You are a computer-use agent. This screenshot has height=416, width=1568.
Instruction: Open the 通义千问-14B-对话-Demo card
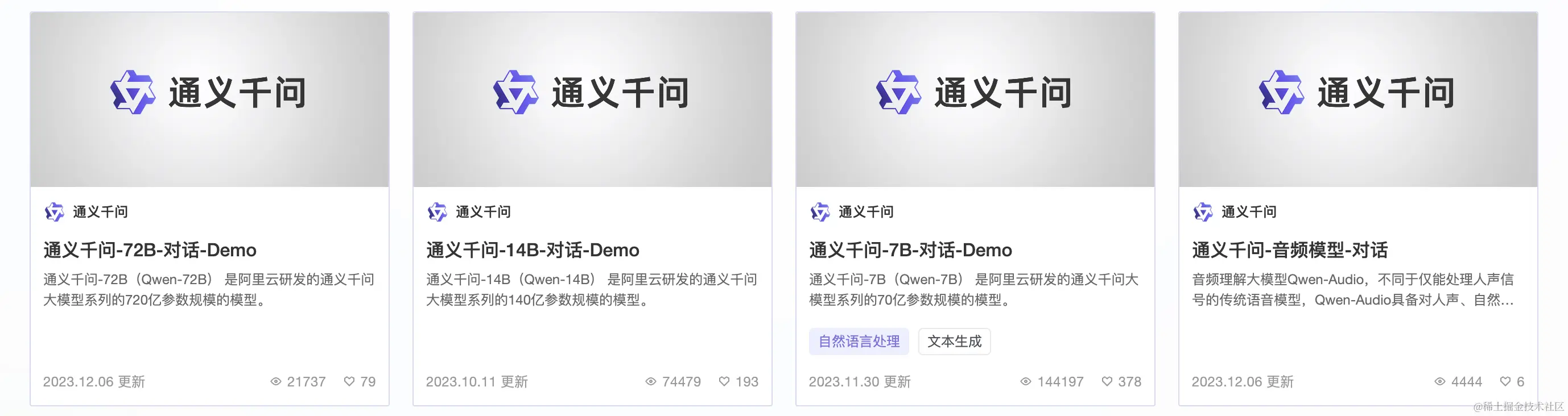pos(533,250)
